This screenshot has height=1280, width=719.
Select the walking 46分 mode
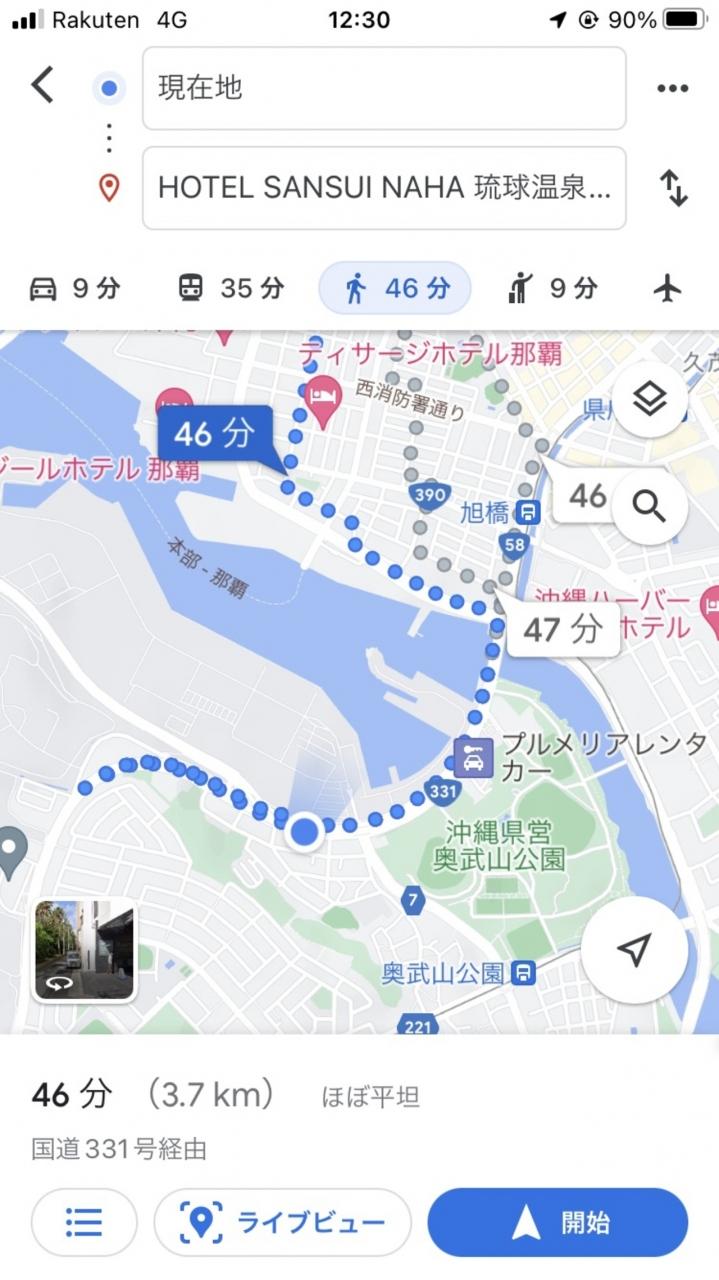tap(395, 289)
